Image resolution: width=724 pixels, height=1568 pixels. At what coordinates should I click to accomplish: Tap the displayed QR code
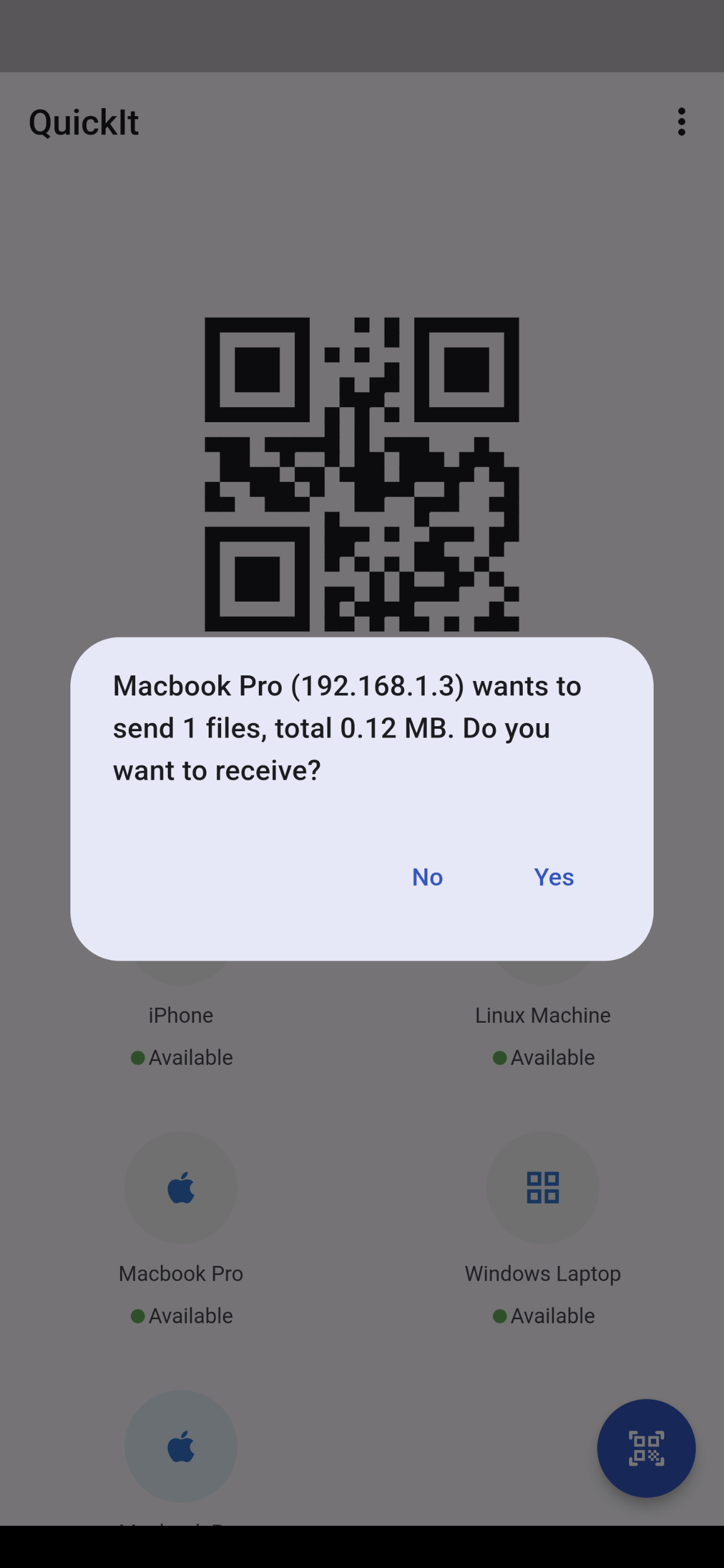click(362, 477)
